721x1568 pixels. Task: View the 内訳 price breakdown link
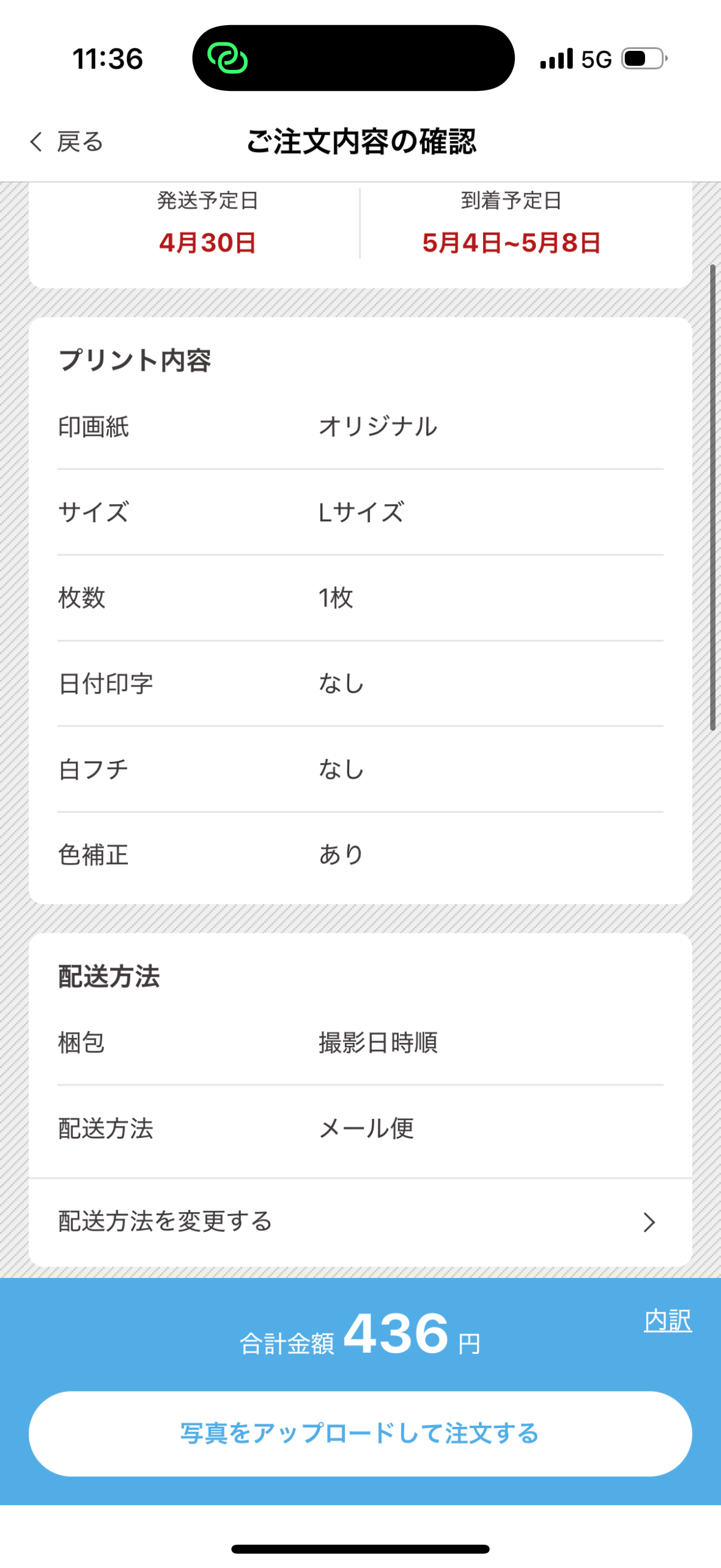[667, 1320]
